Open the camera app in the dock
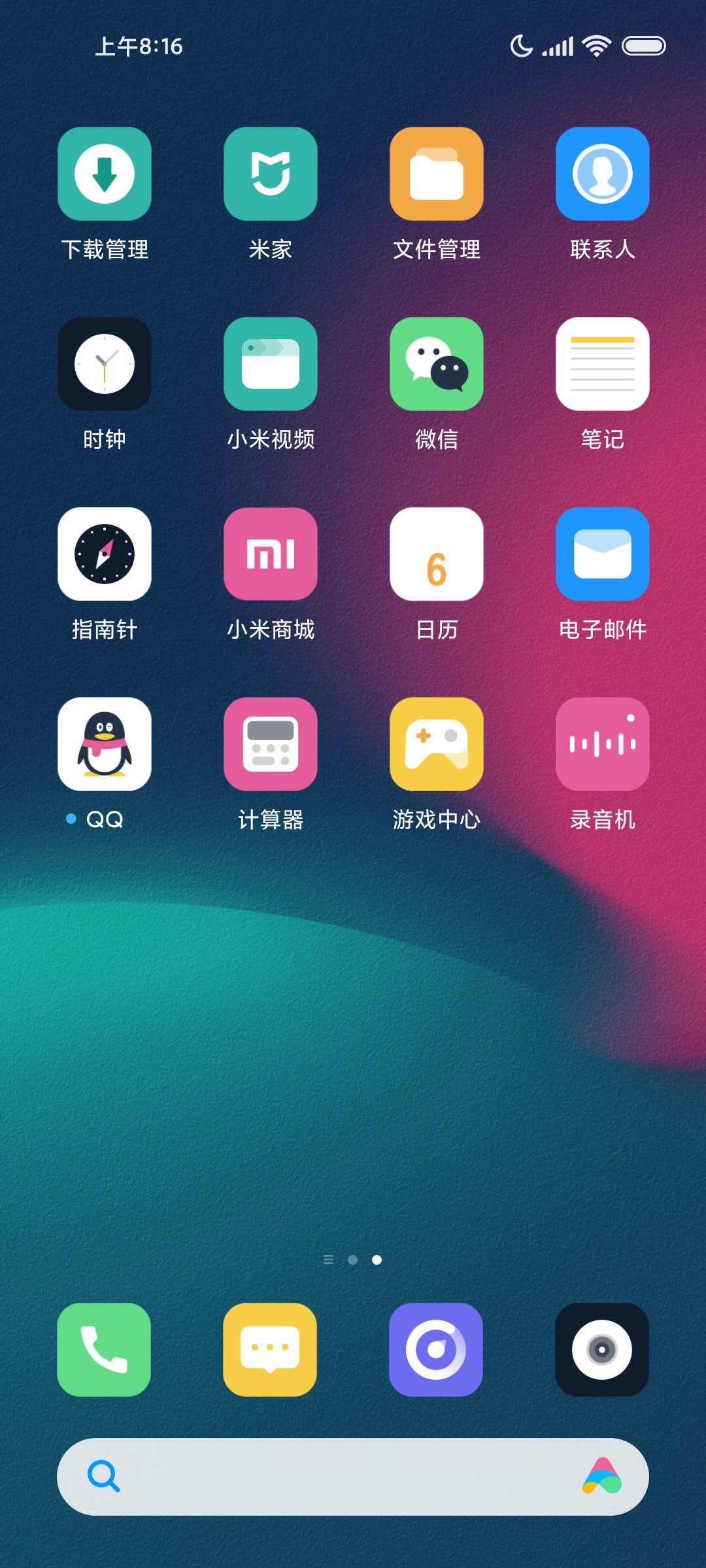The height and width of the screenshot is (1568, 706). pos(602,1350)
